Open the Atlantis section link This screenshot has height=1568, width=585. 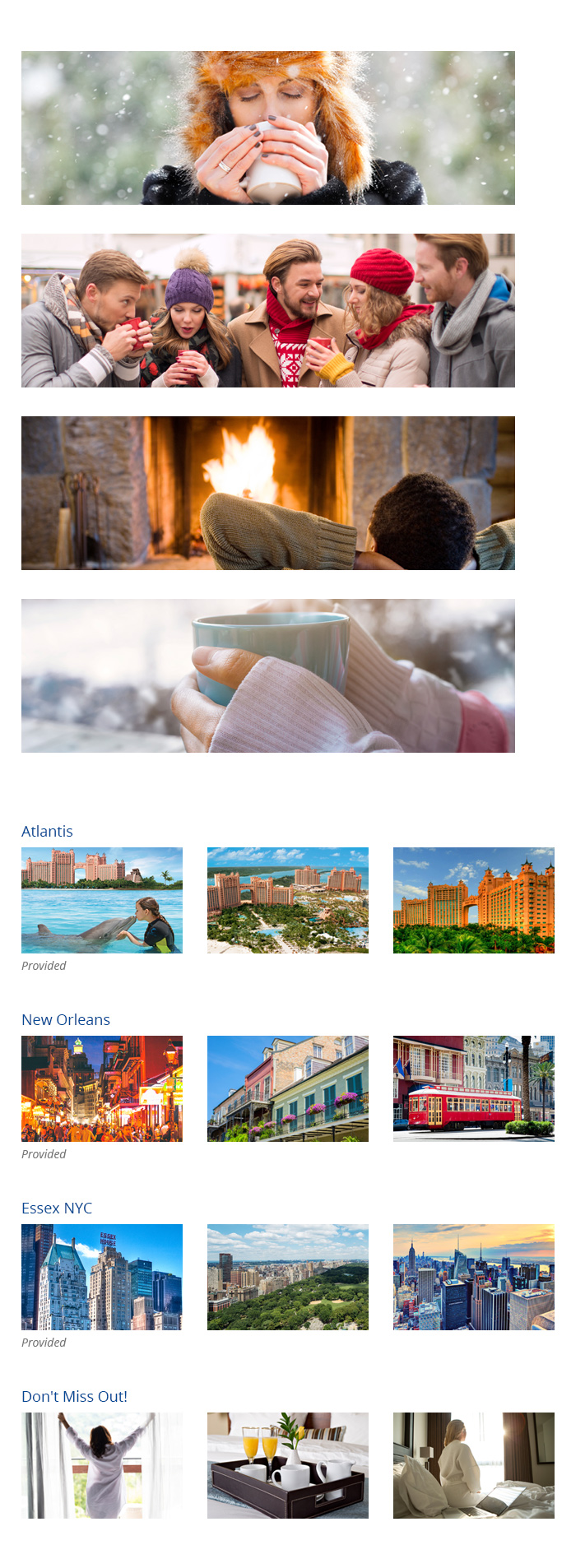coord(47,831)
